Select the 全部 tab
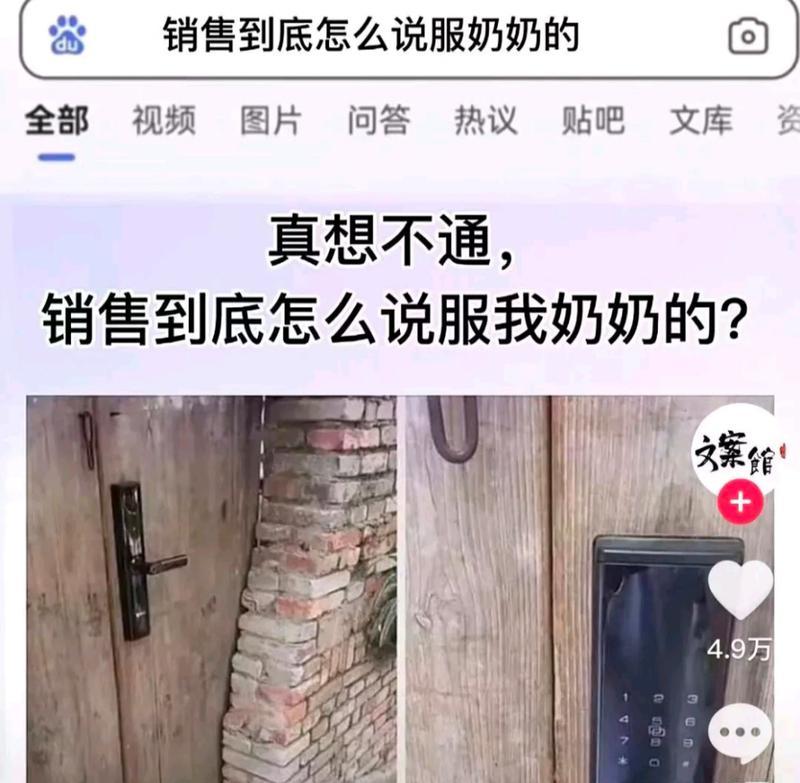Viewport: 800px width, 783px height. pyautogui.click(x=56, y=121)
